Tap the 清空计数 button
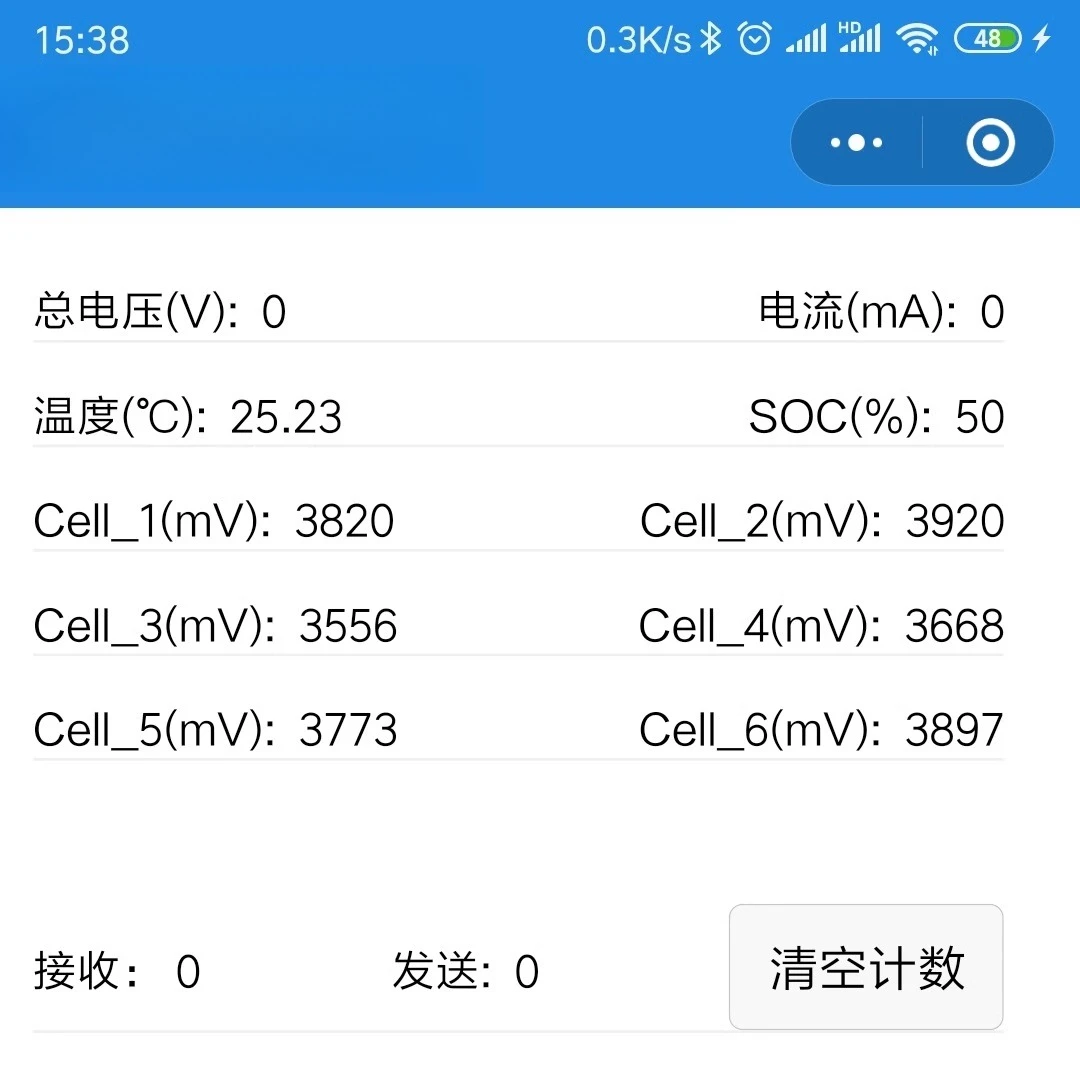The height and width of the screenshot is (1072, 1080). [x=866, y=967]
